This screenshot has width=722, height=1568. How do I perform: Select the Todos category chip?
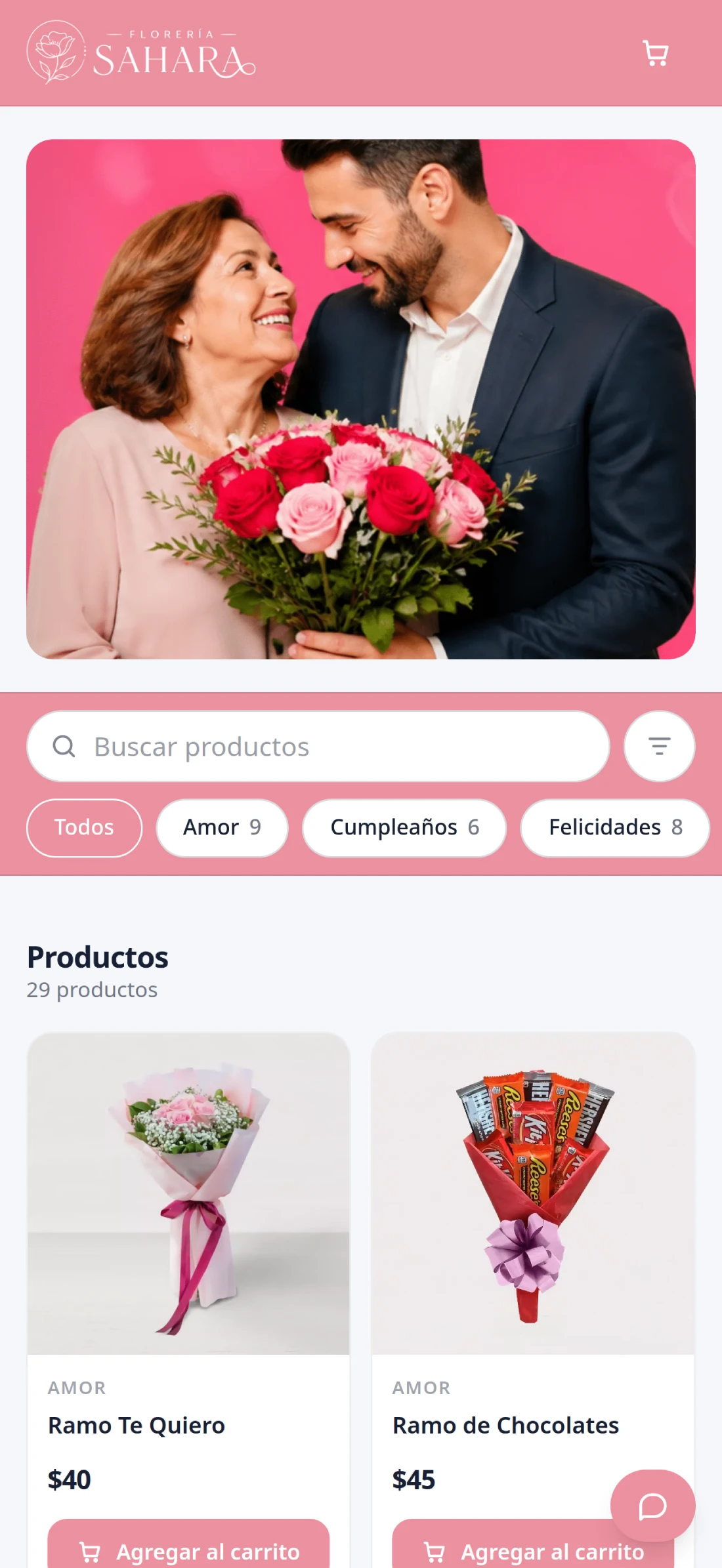84,827
